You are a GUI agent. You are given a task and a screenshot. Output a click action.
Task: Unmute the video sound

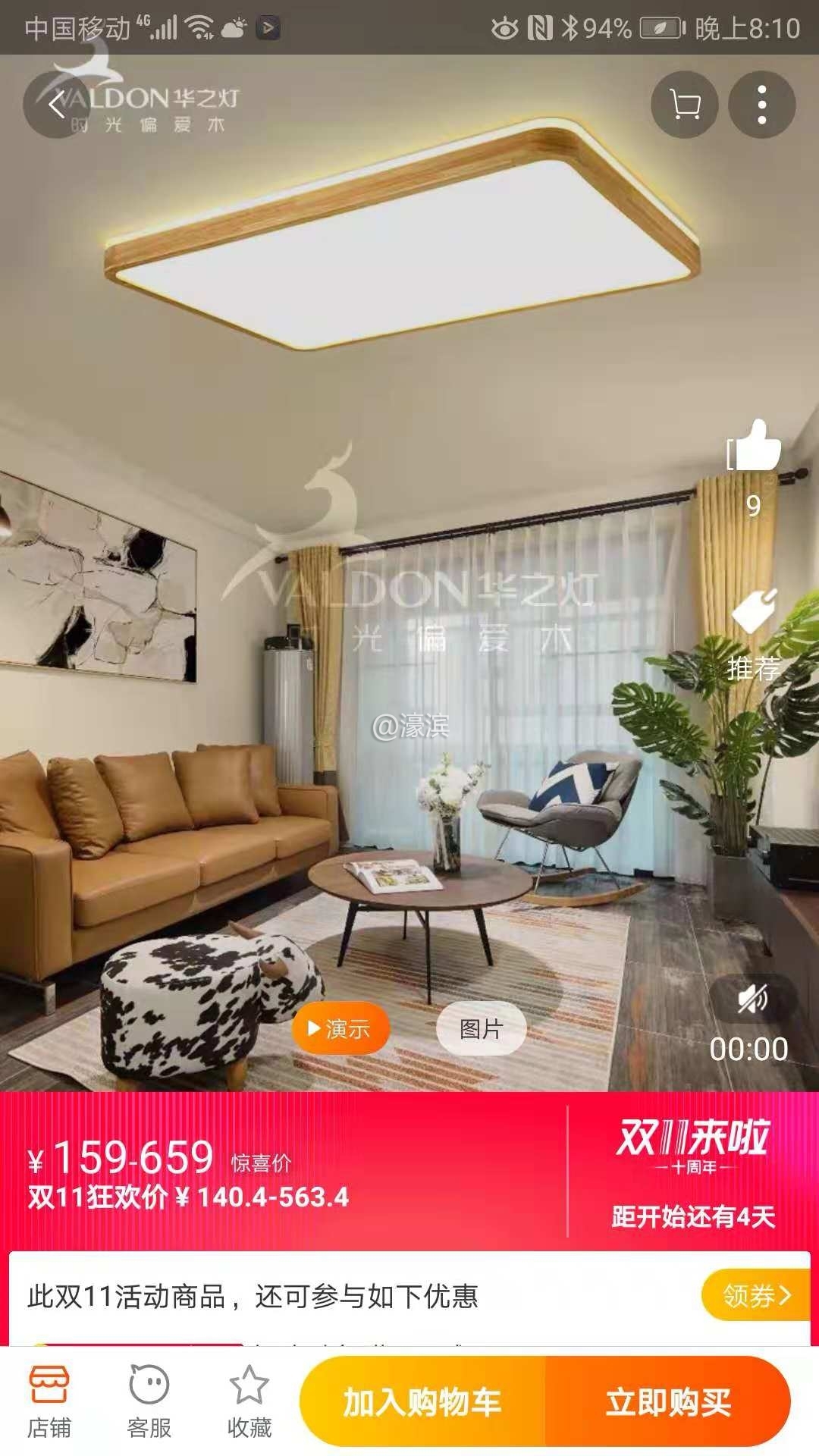click(752, 999)
